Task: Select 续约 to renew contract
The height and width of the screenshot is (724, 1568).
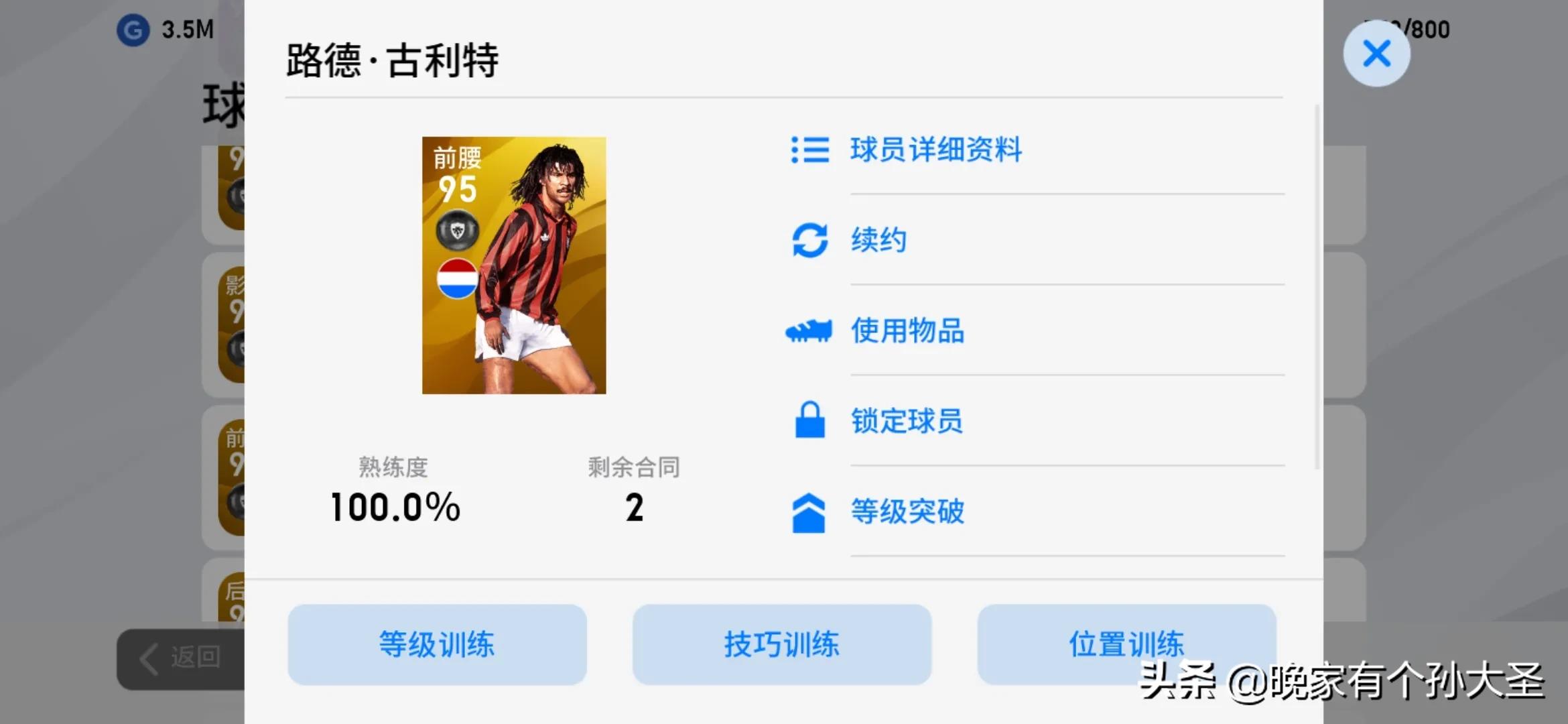Action: 878,240
